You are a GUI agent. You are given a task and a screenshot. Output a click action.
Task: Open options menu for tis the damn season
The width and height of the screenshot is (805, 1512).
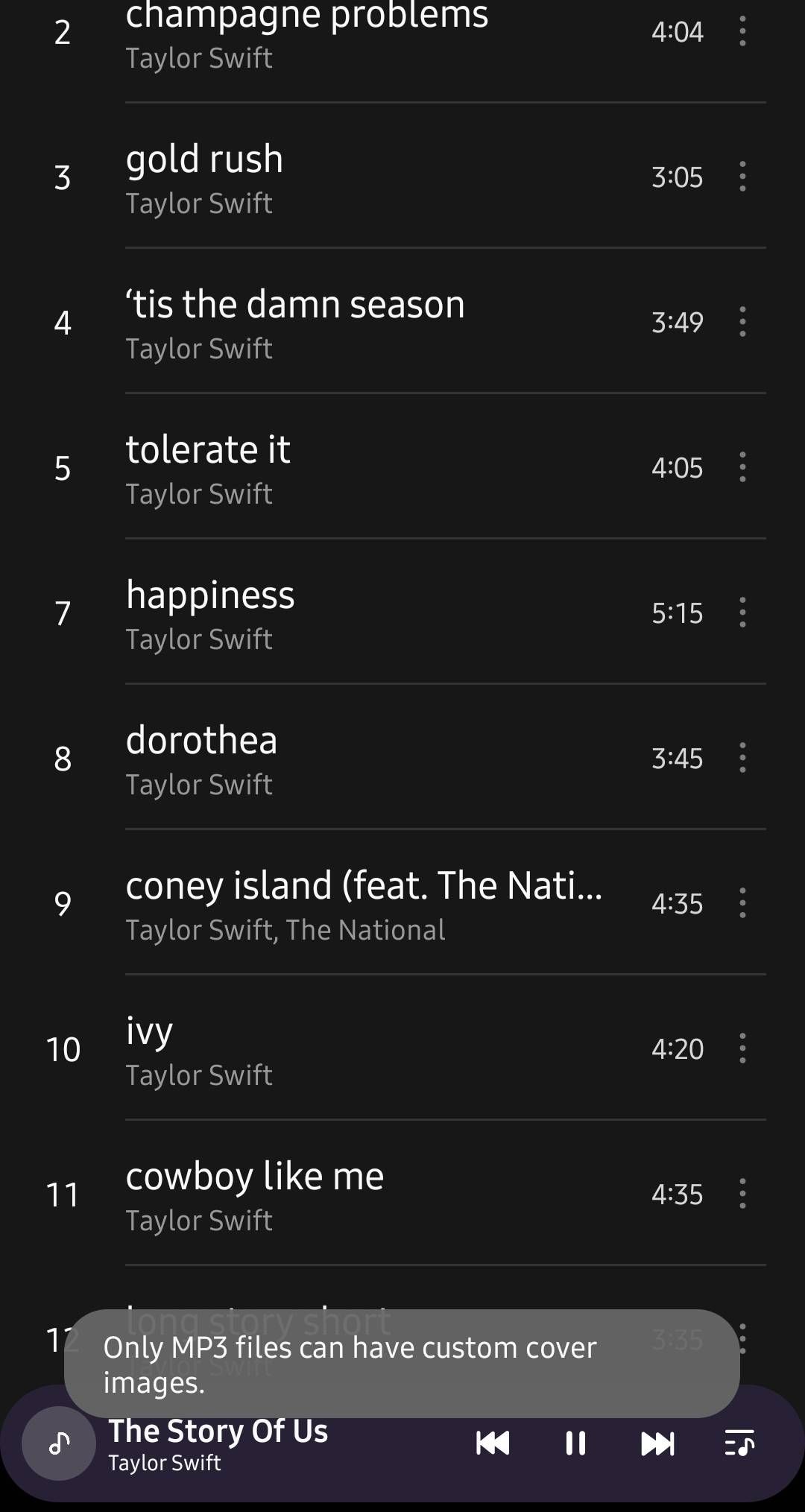pyautogui.click(x=742, y=322)
